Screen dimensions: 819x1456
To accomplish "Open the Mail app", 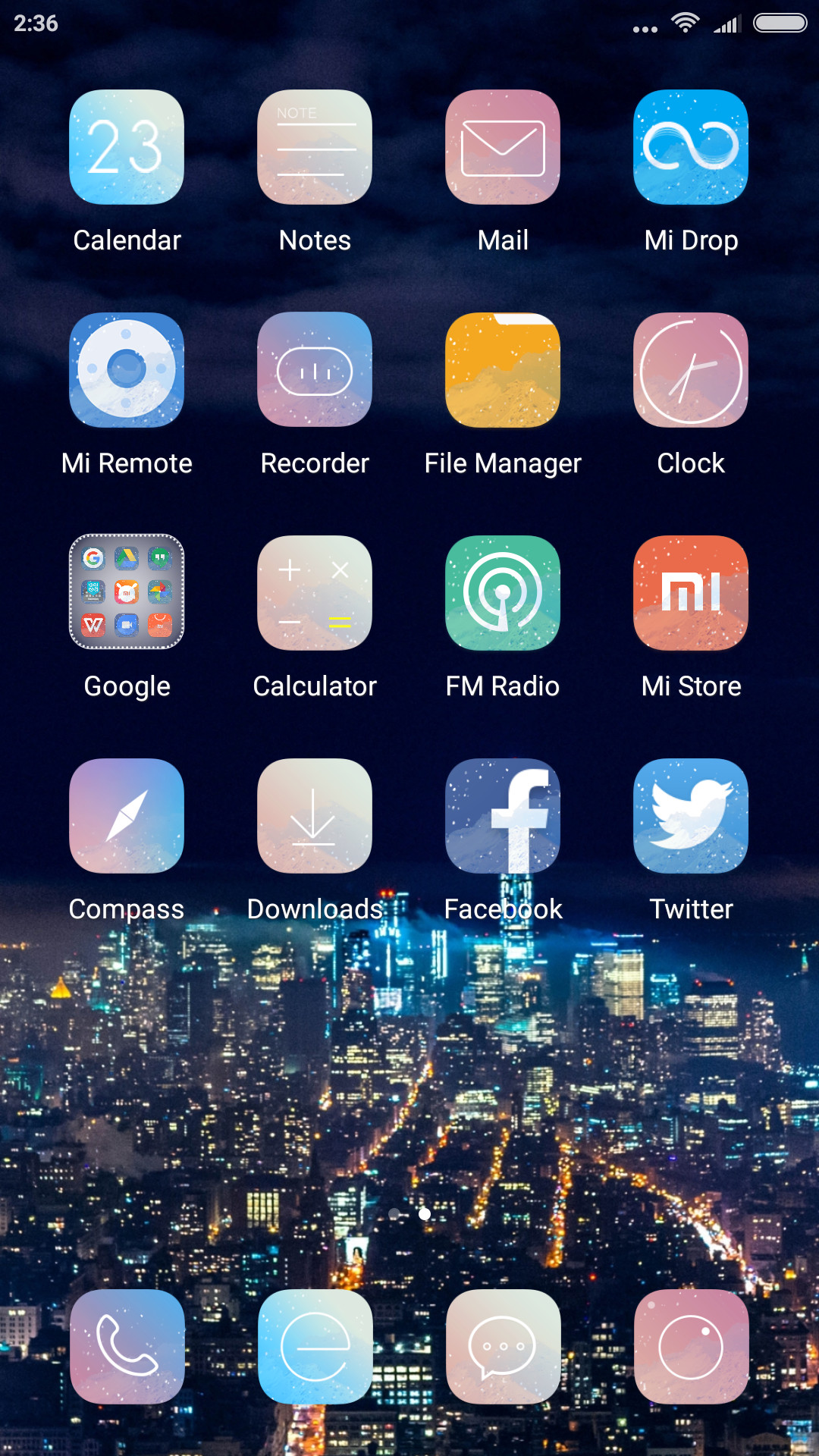I will click(503, 147).
